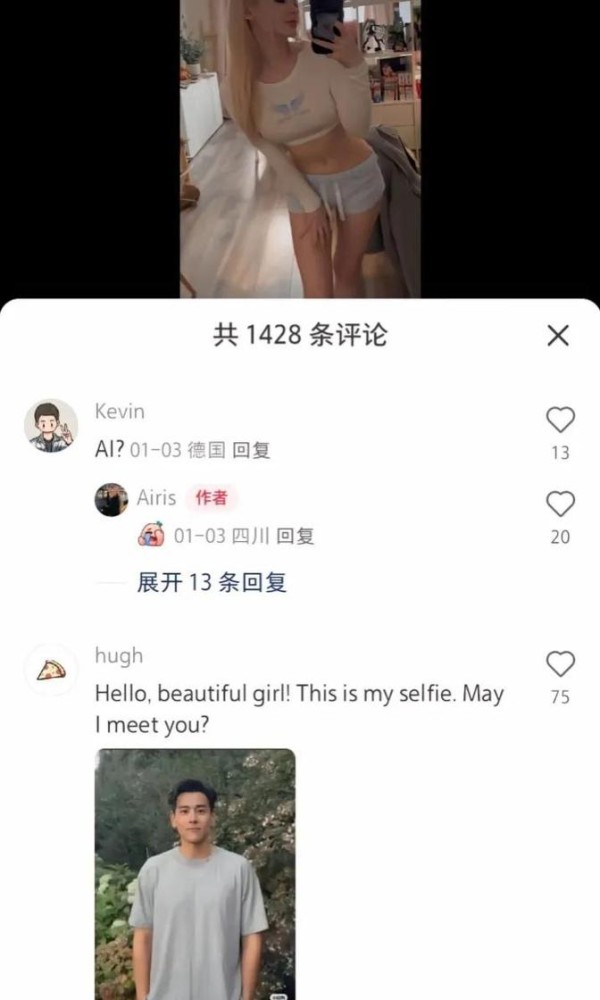Expand the 13 hidden replies

point(212,582)
